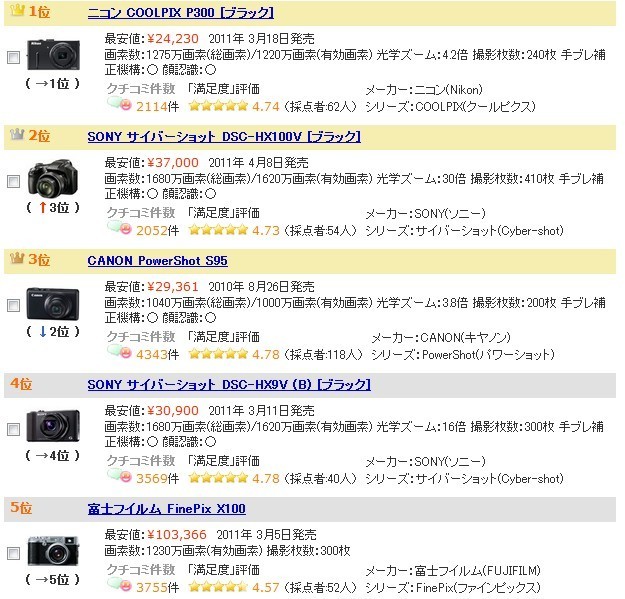Tick the checkbox for PowerShot S95
This screenshot has width=625, height=599.
pos(13,306)
